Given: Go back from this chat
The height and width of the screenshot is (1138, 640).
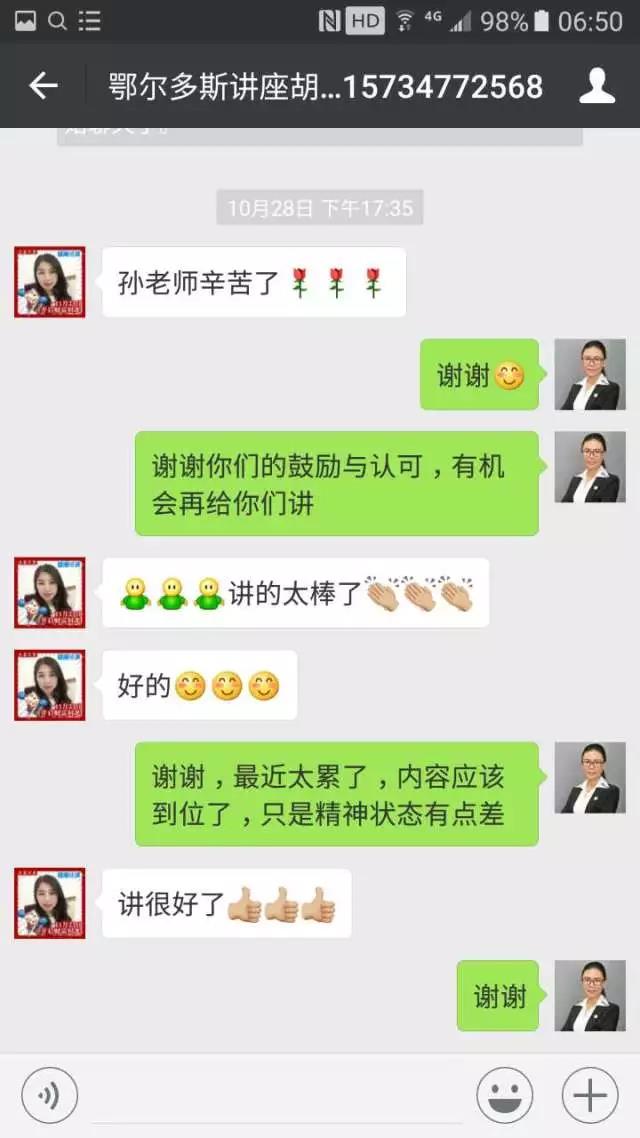Looking at the screenshot, I should (x=43, y=86).
